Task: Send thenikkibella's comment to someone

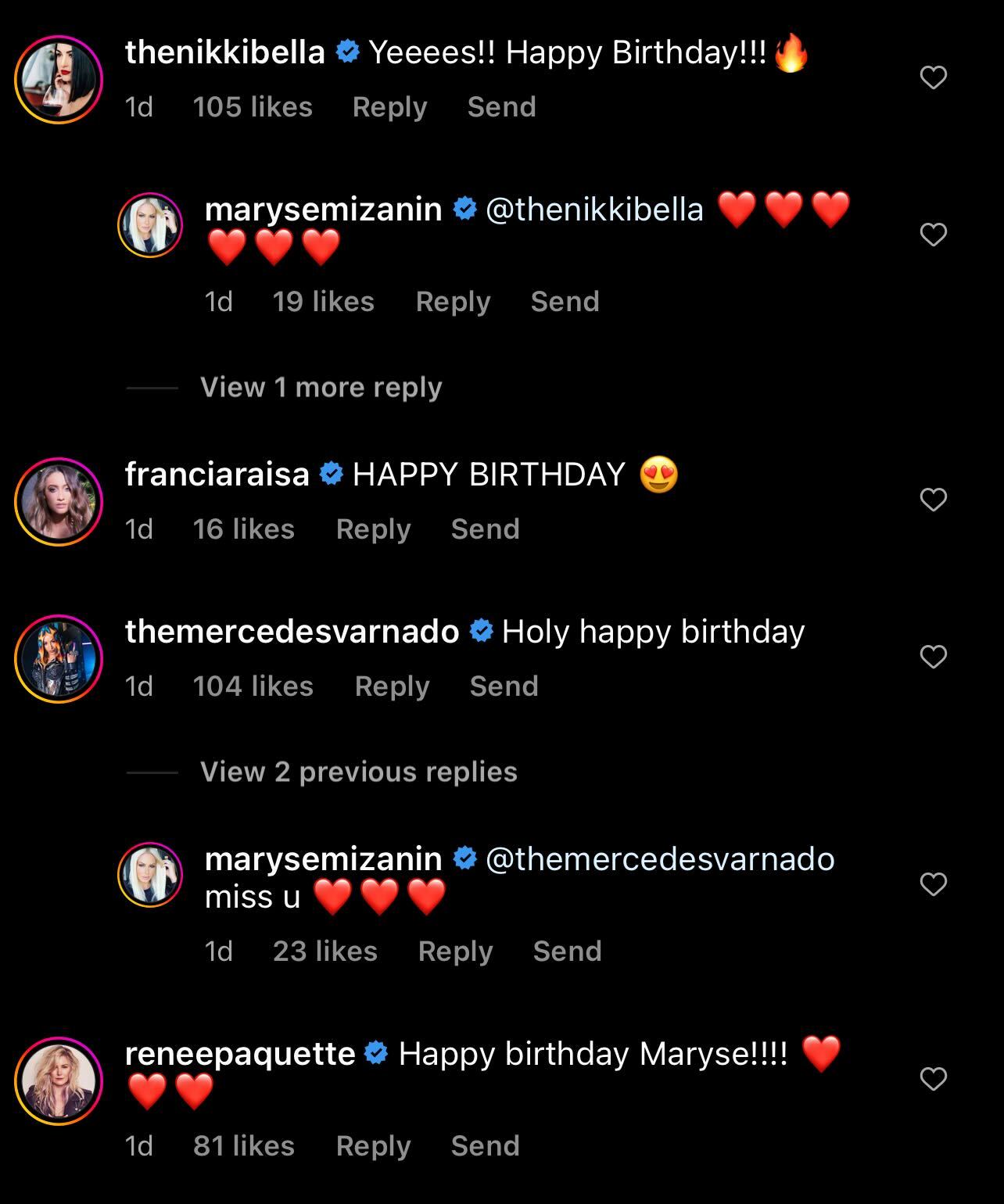Action: (x=501, y=107)
